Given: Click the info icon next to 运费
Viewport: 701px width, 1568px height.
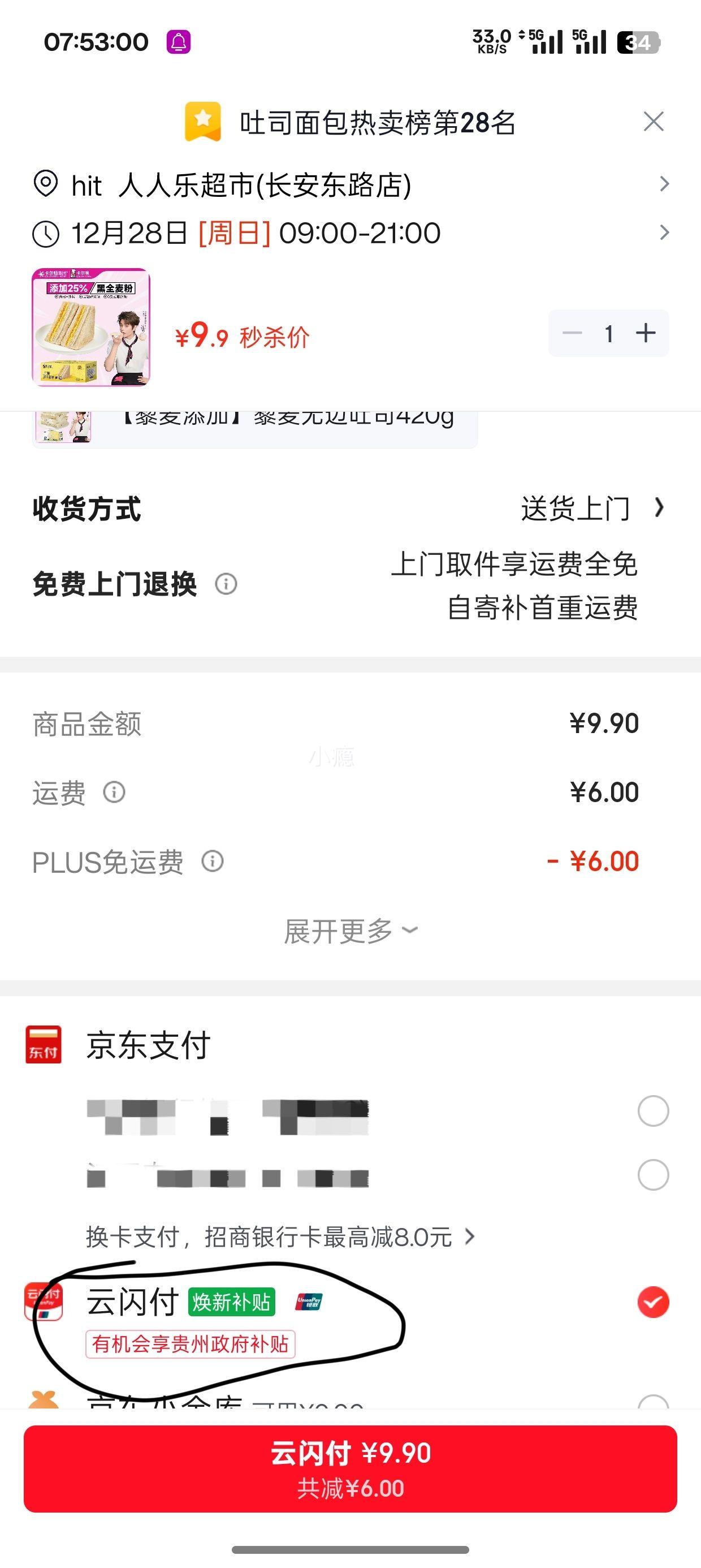Looking at the screenshot, I should [116, 793].
